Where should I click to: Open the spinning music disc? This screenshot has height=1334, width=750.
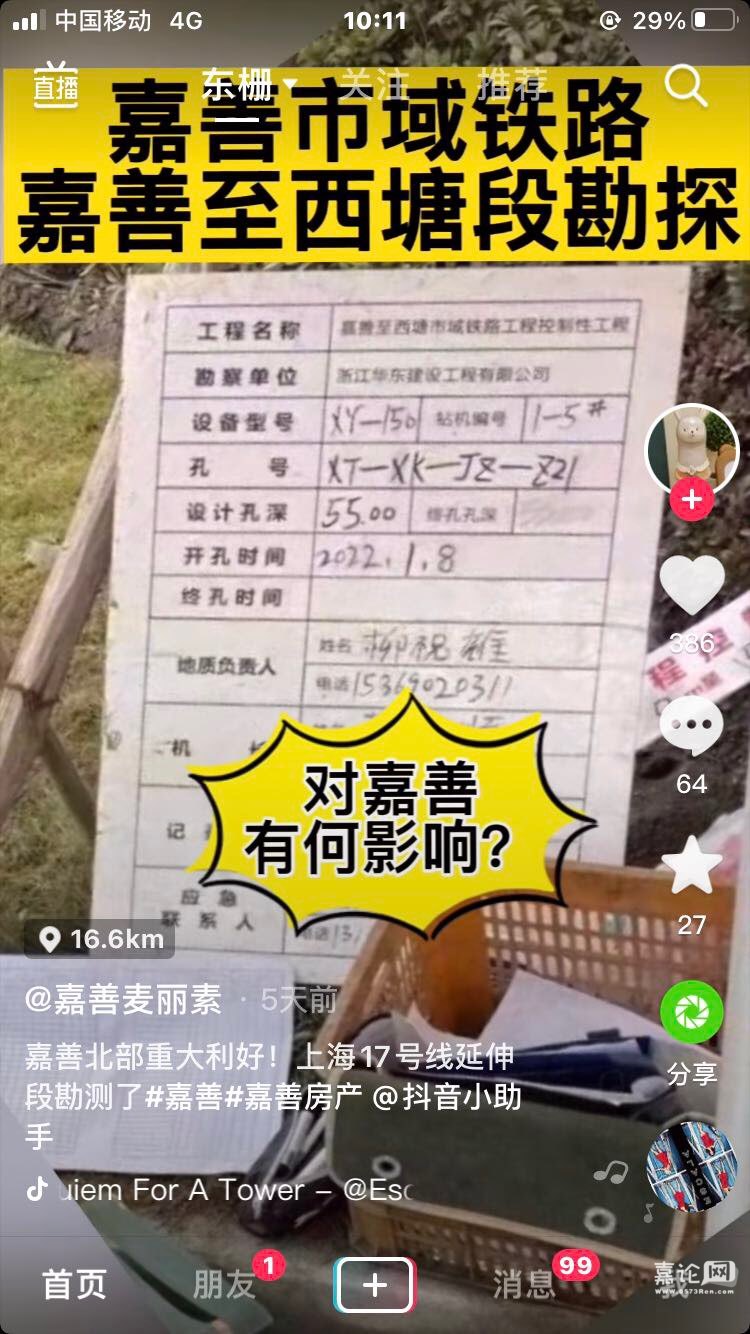pyautogui.click(x=692, y=1166)
